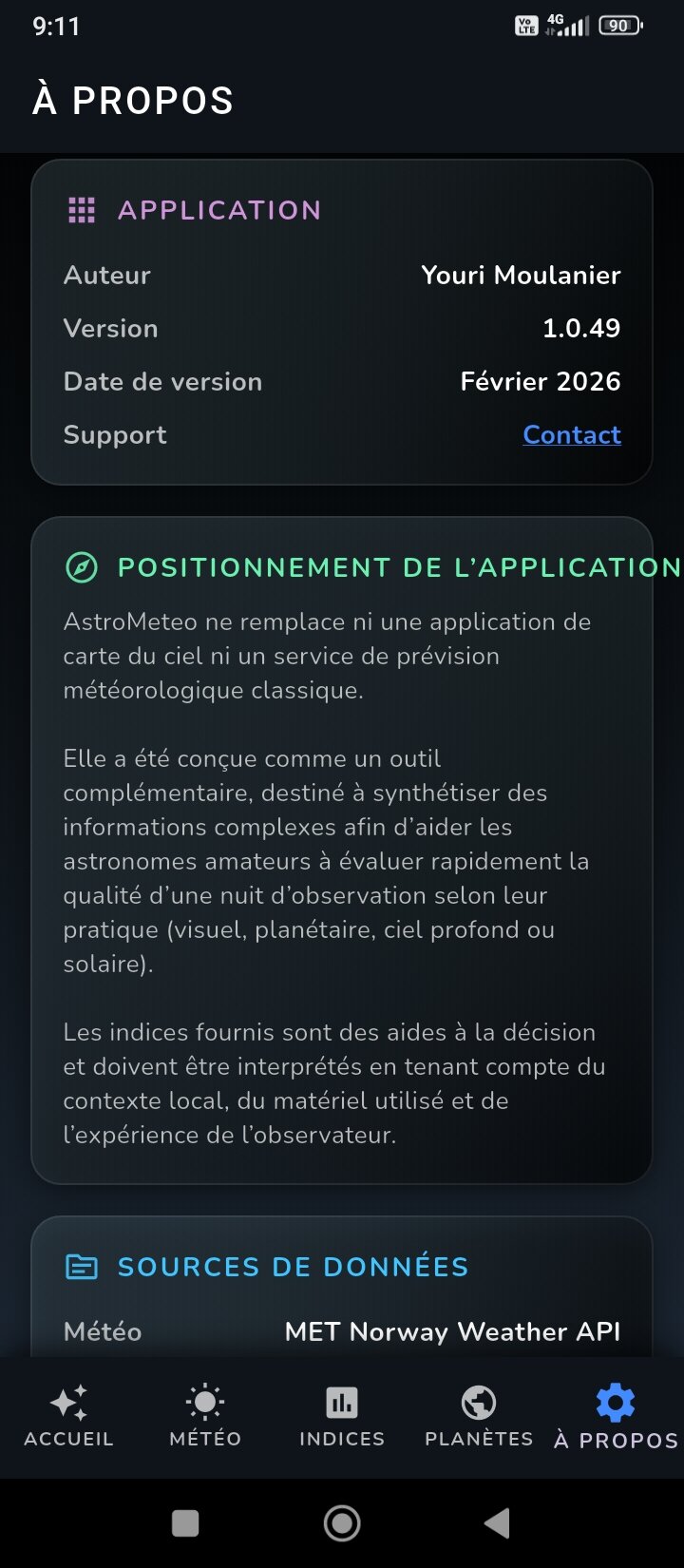Open the Contact support link
This screenshot has height=1568, width=684.
[x=572, y=434]
